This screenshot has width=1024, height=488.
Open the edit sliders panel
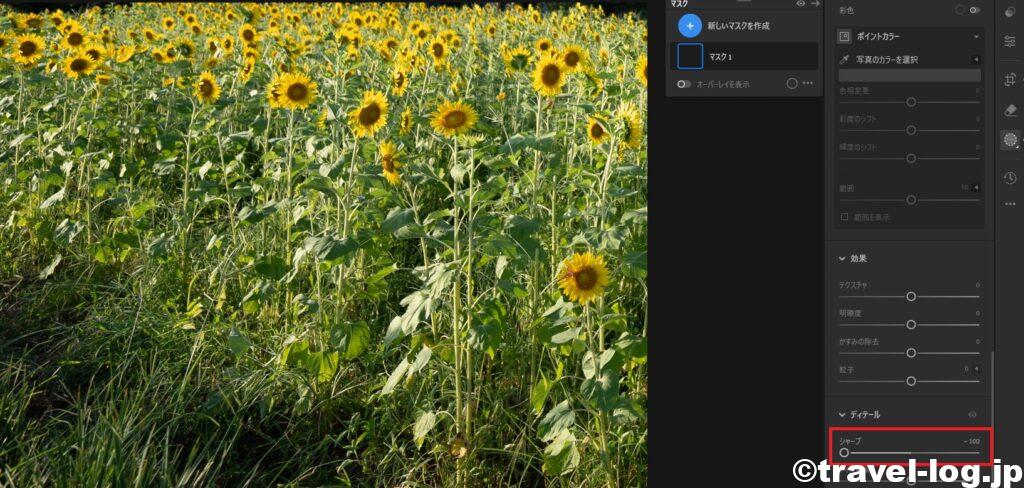(x=1010, y=43)
